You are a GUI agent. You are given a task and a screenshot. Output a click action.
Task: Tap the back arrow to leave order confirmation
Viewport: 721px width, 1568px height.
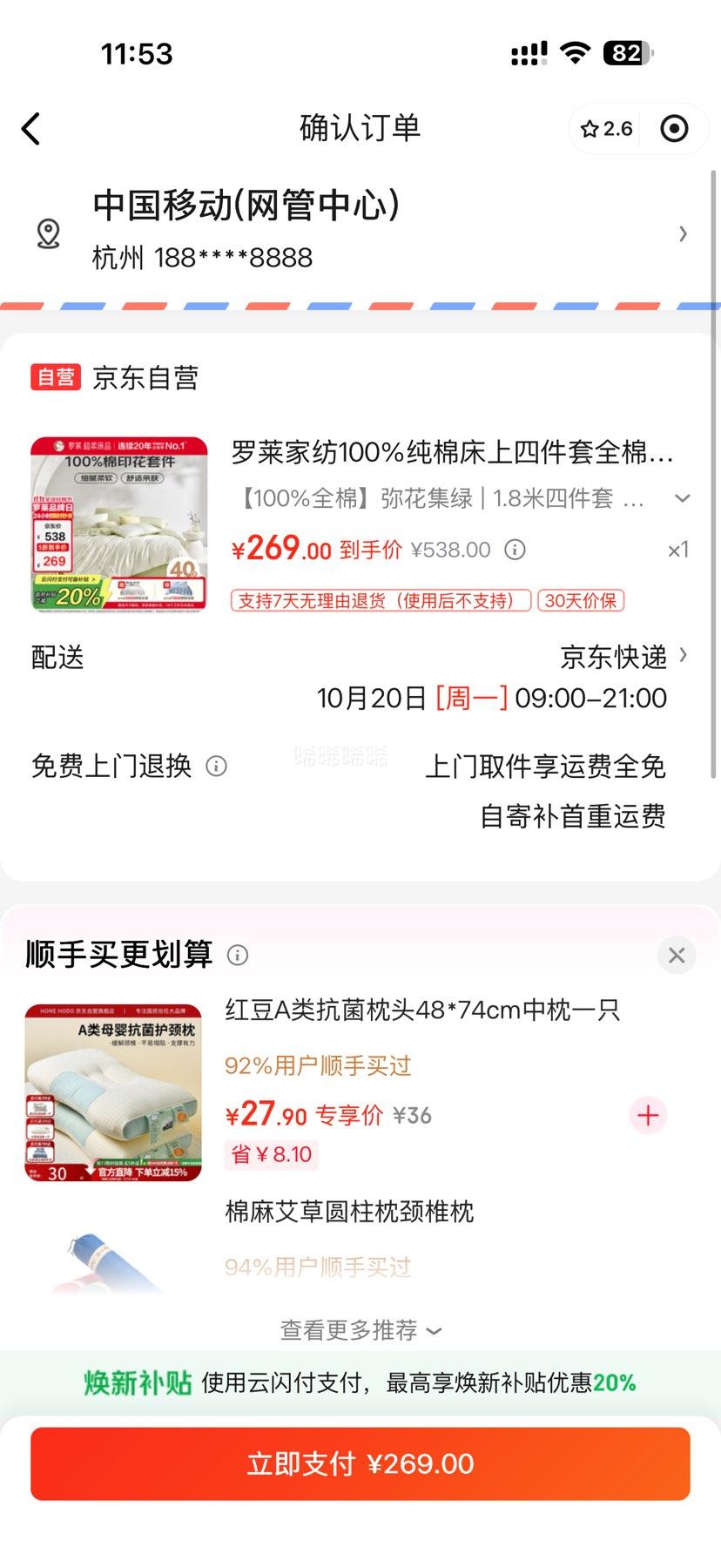pyautogui.click(x=31, y=128)
